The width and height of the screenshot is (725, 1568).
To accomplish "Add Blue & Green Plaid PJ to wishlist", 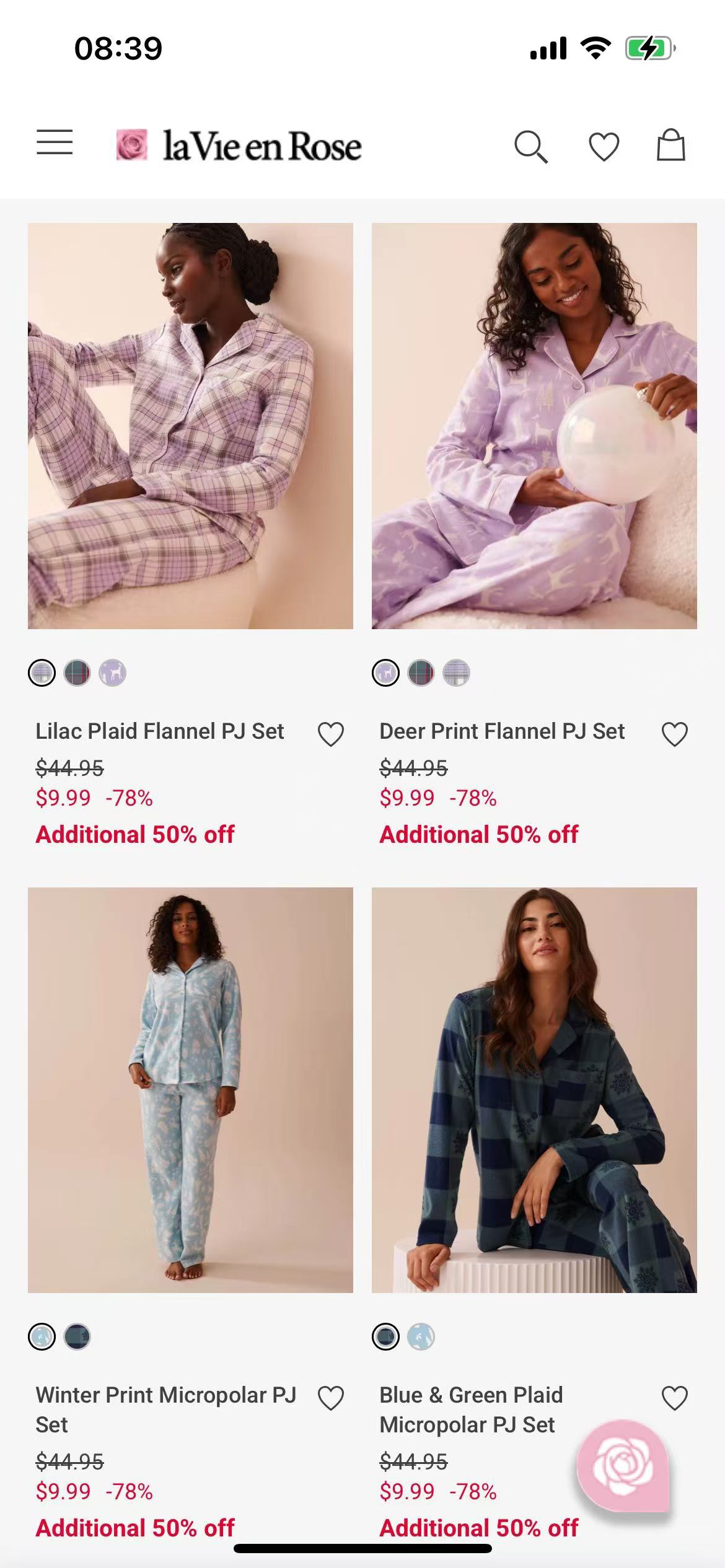I will pyautogui.click(x=674, y=1398).
